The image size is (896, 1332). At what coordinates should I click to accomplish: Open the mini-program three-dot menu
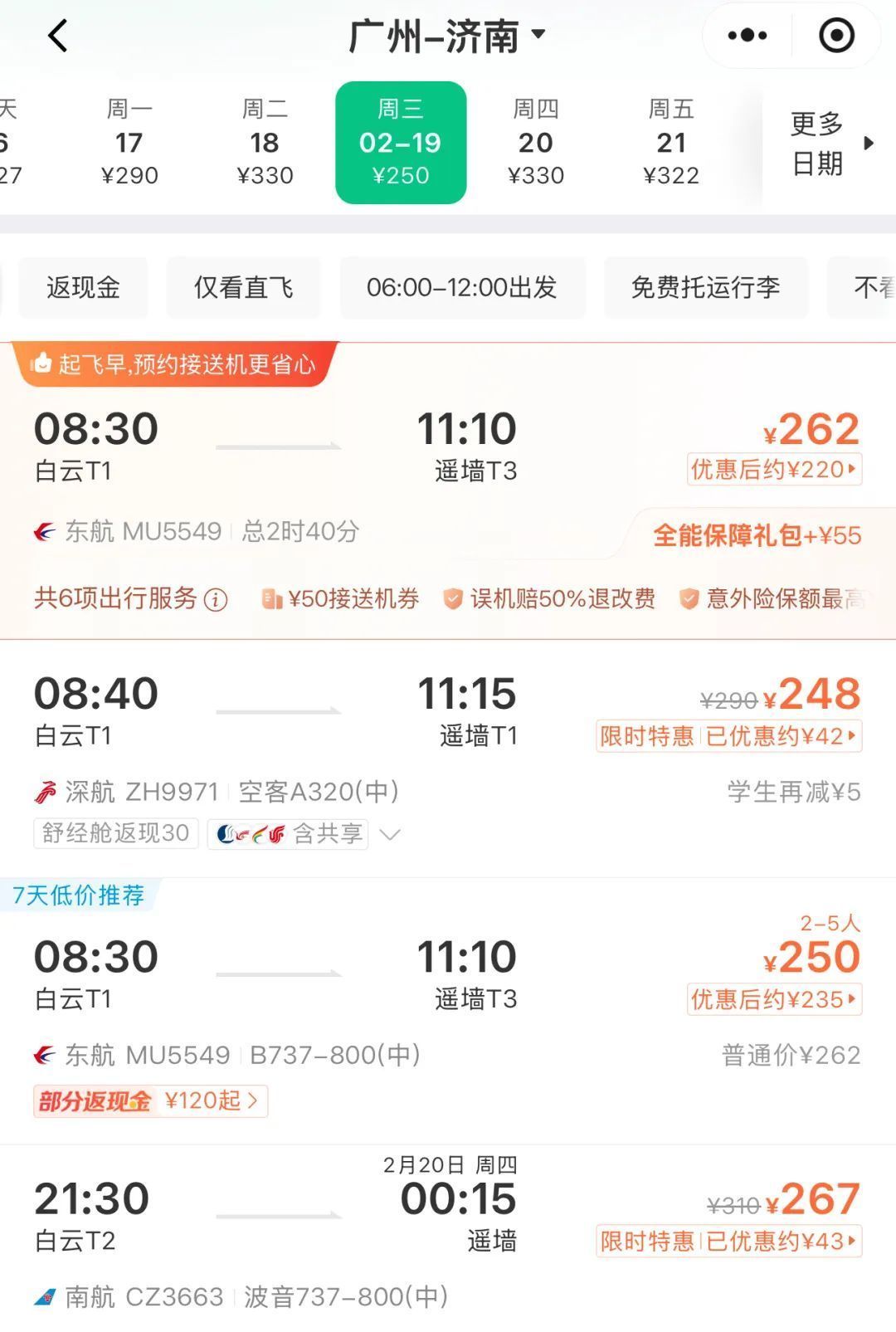point(747,36)
